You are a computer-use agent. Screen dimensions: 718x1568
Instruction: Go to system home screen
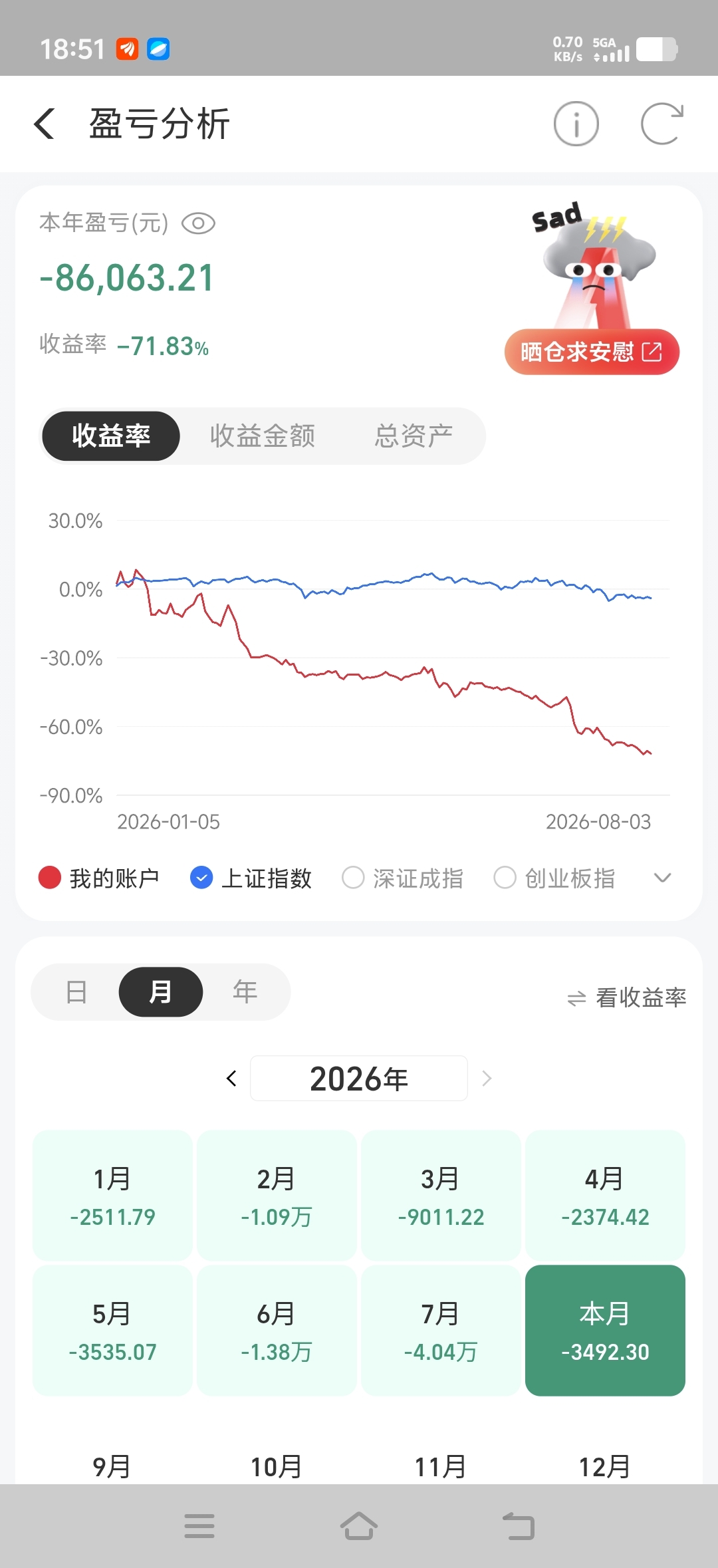(x=359, y=1525)
